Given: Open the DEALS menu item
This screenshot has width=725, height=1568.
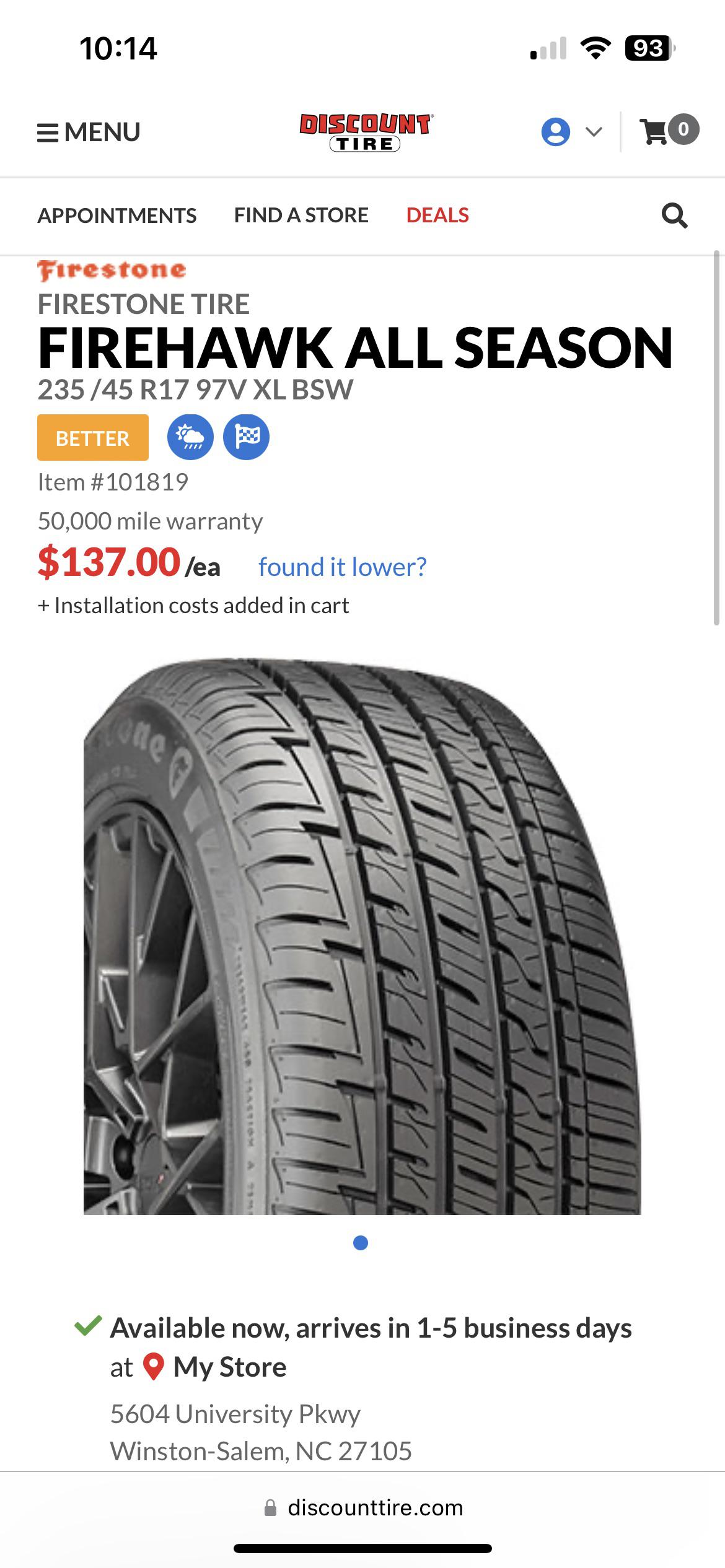Looking at the screenshot, I should pos(437,215).
